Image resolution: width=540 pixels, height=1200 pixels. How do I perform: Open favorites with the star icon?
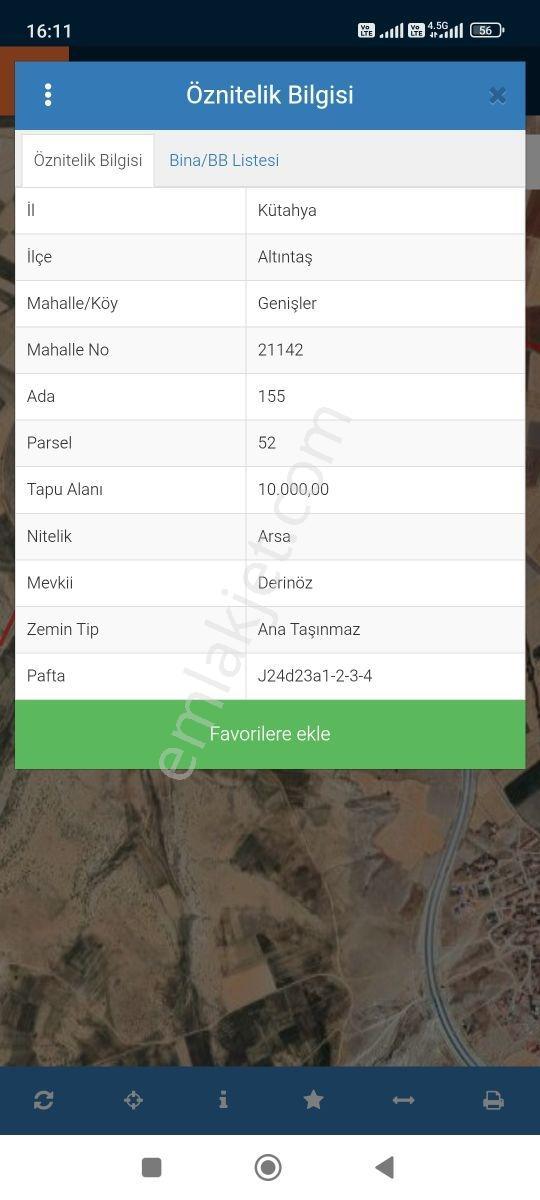coord(313,1100)
